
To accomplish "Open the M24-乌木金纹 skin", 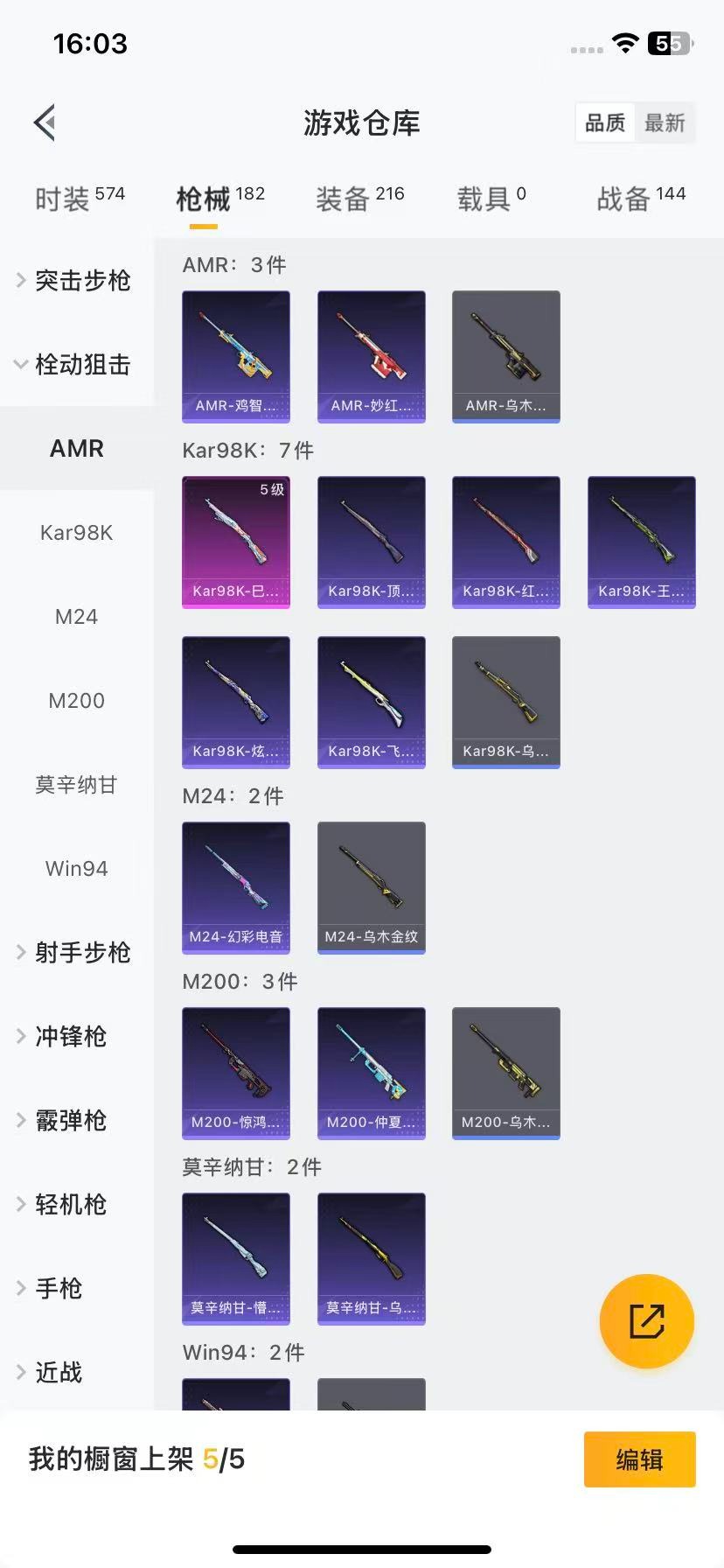I will pos(372,887).
